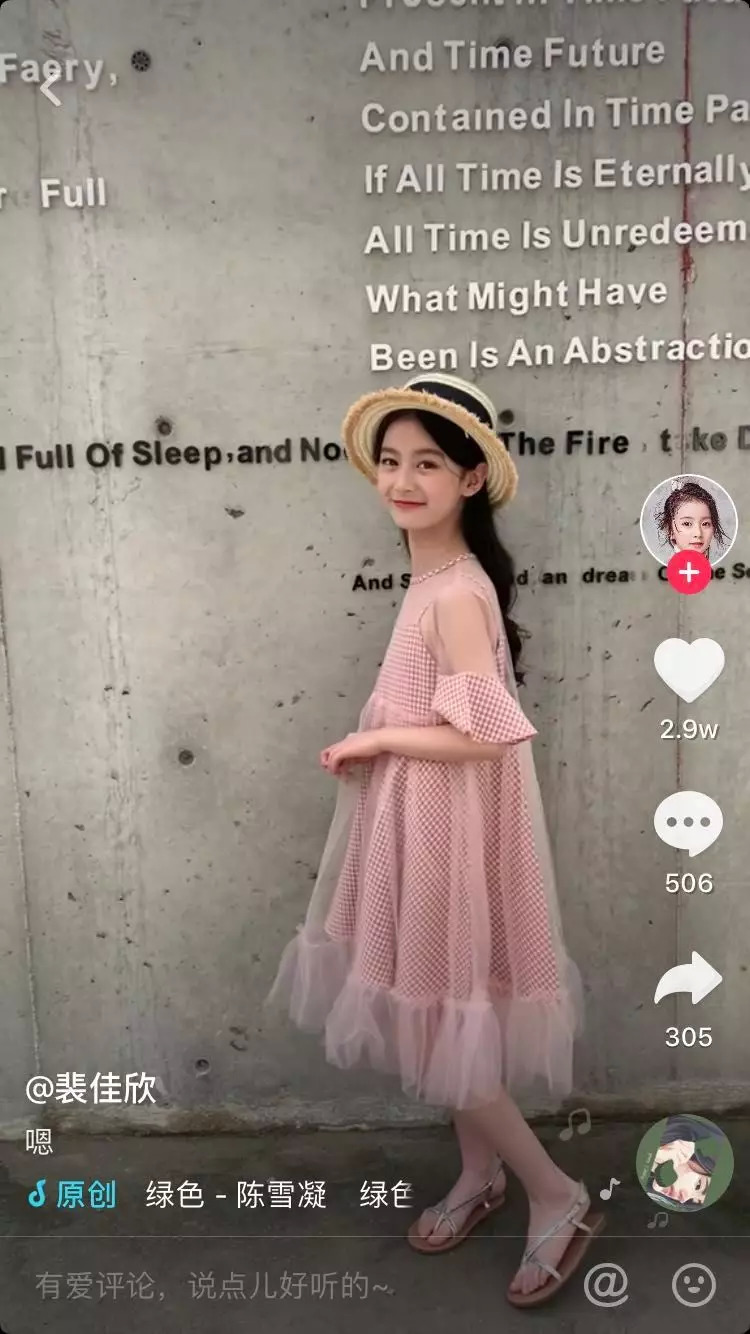Go back using the top-left arrow
This screenshot has height=1334, width=750.
tap(50, 88)
